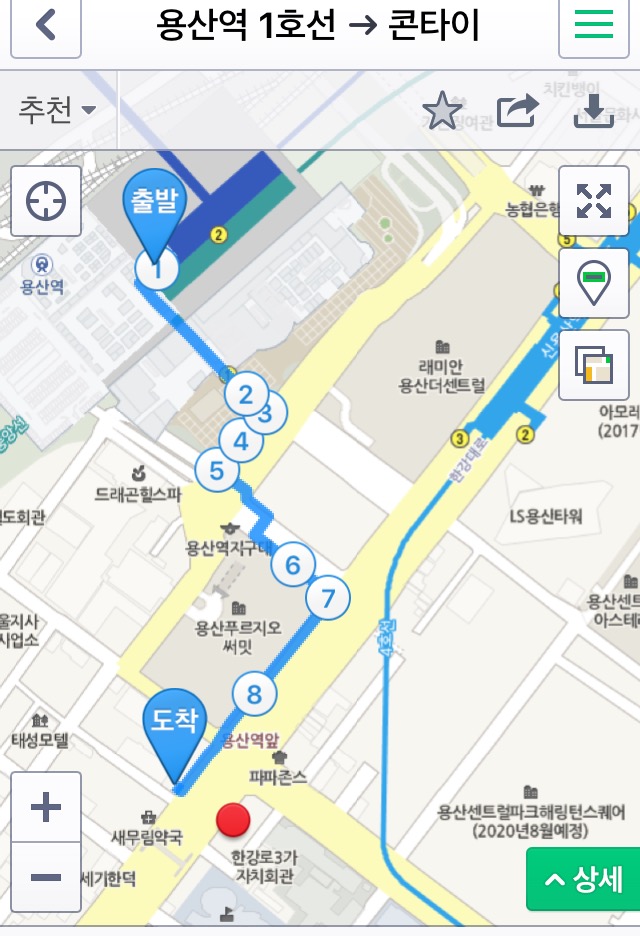The width and height of the screenshot is (640, 936).
Task: Tap route step 5 on the map
Action: (217, 469)
